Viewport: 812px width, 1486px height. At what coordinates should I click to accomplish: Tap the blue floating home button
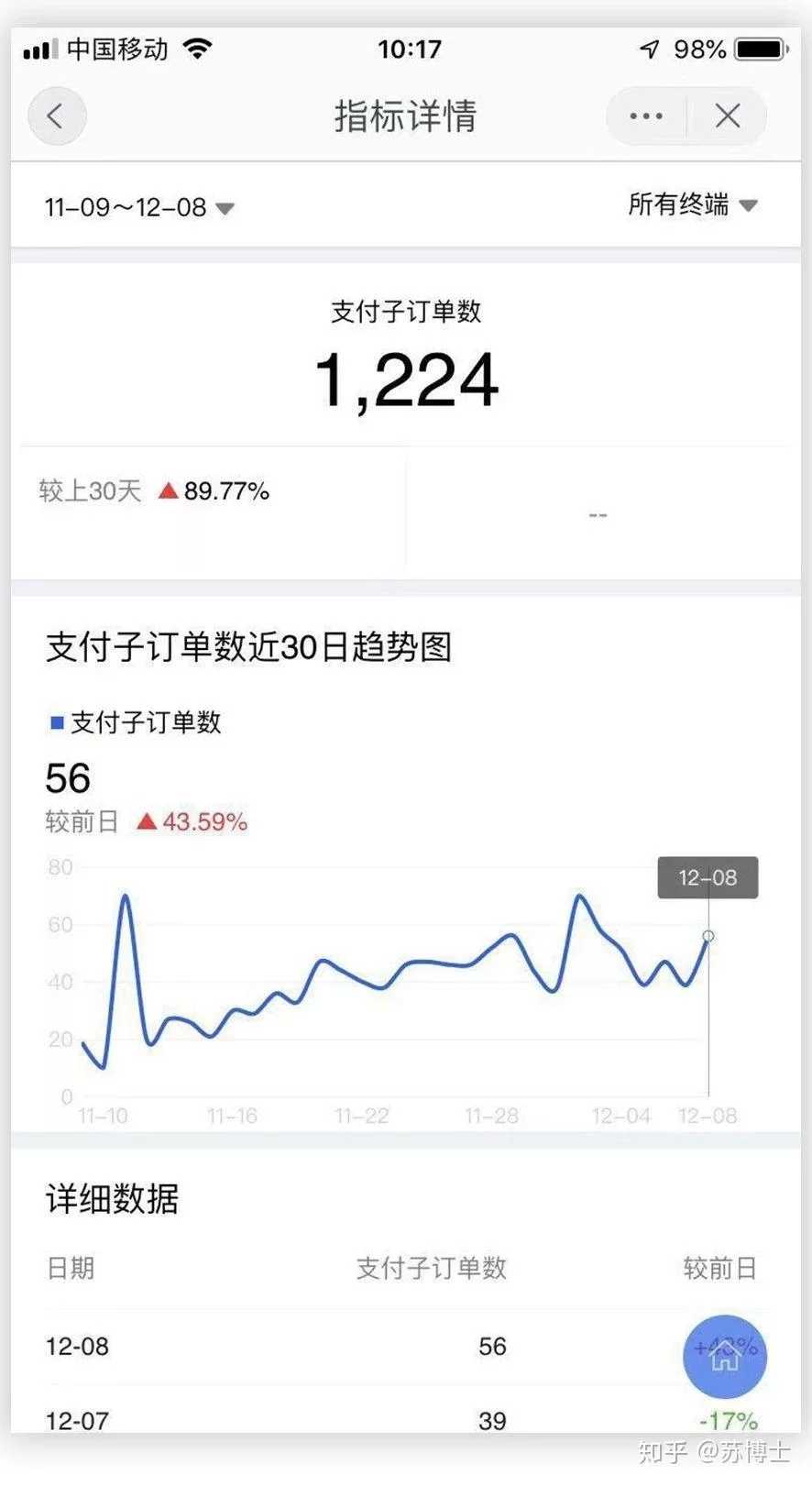725,1356
